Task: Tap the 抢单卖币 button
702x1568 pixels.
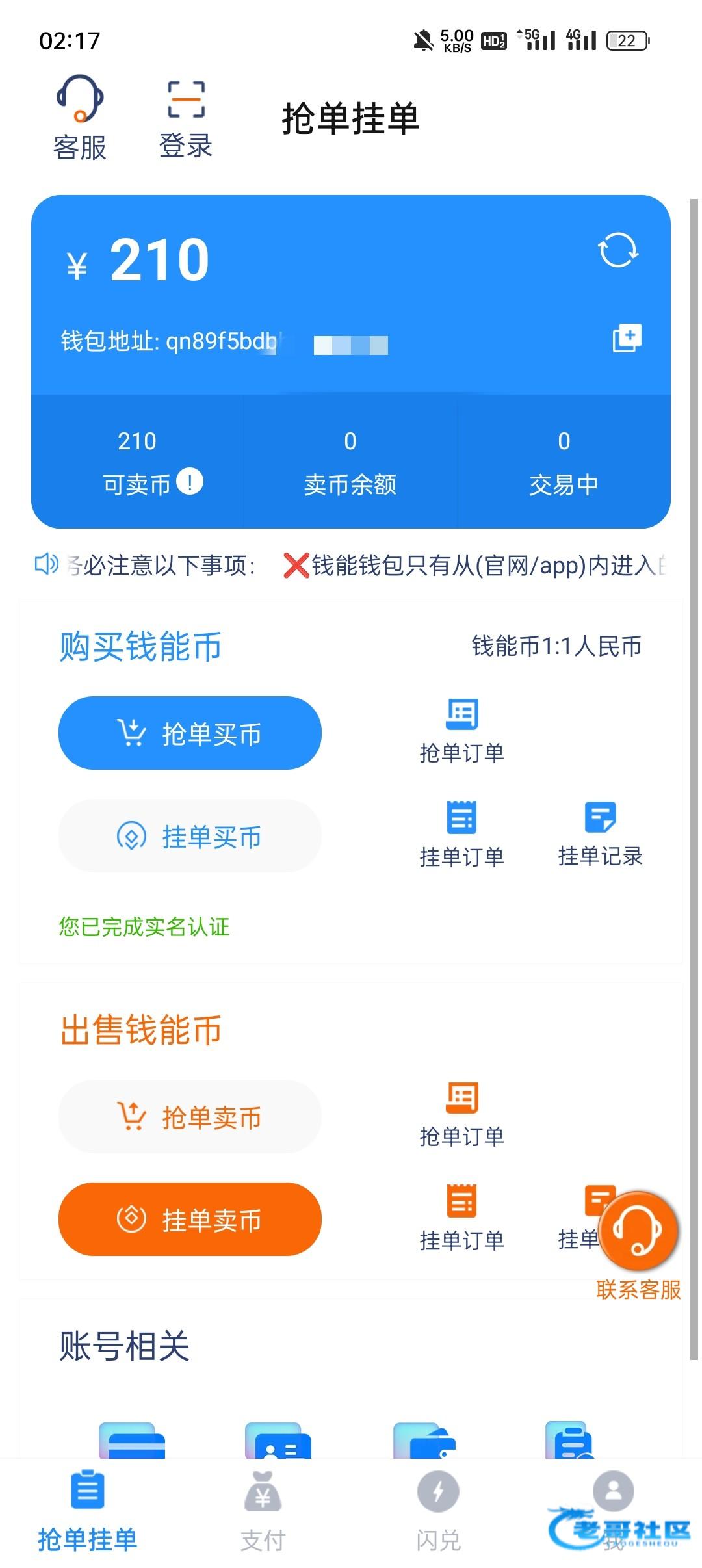Action: pos(190,1116)
